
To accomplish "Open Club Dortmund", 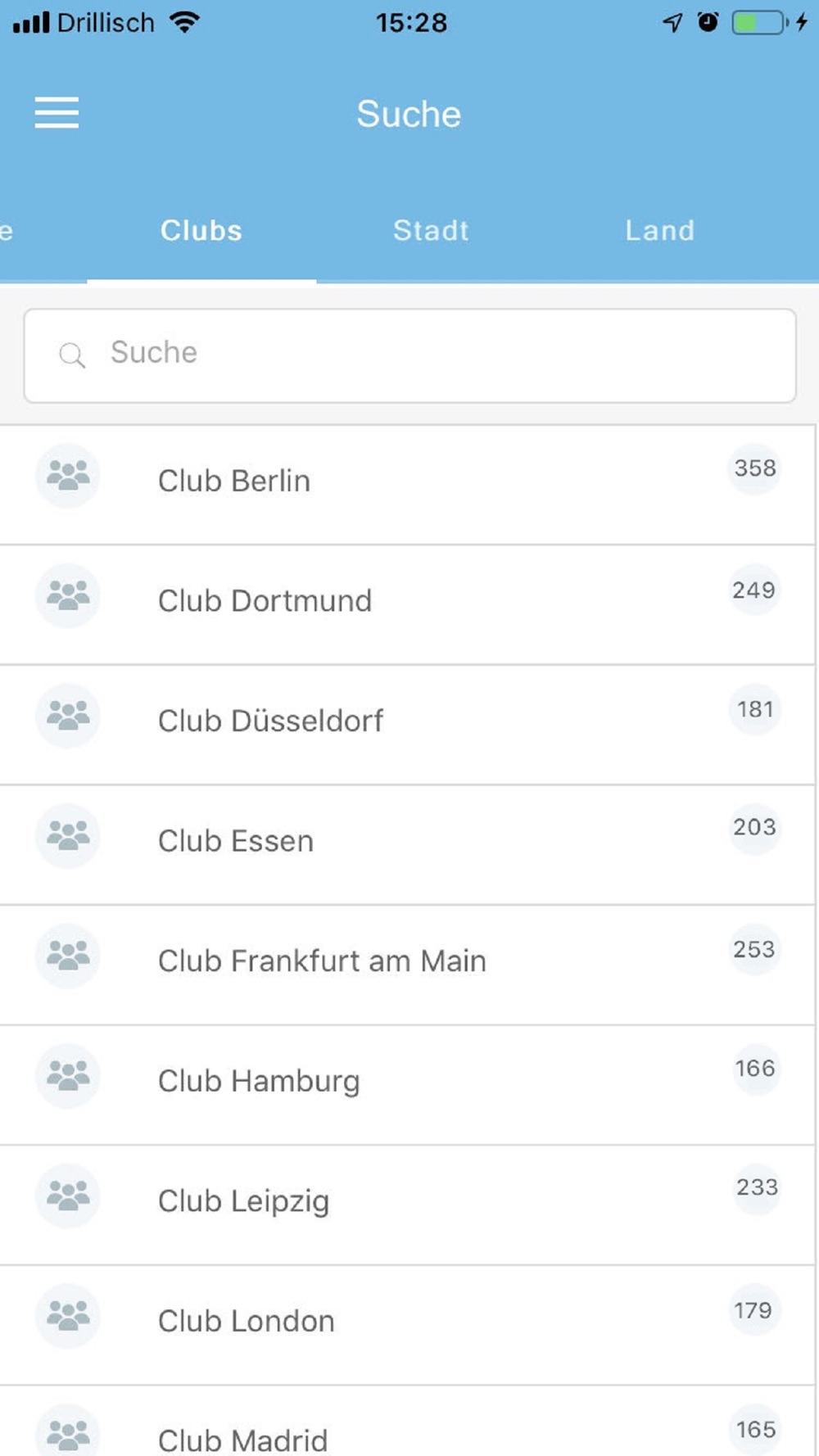I will click(407, 604).
